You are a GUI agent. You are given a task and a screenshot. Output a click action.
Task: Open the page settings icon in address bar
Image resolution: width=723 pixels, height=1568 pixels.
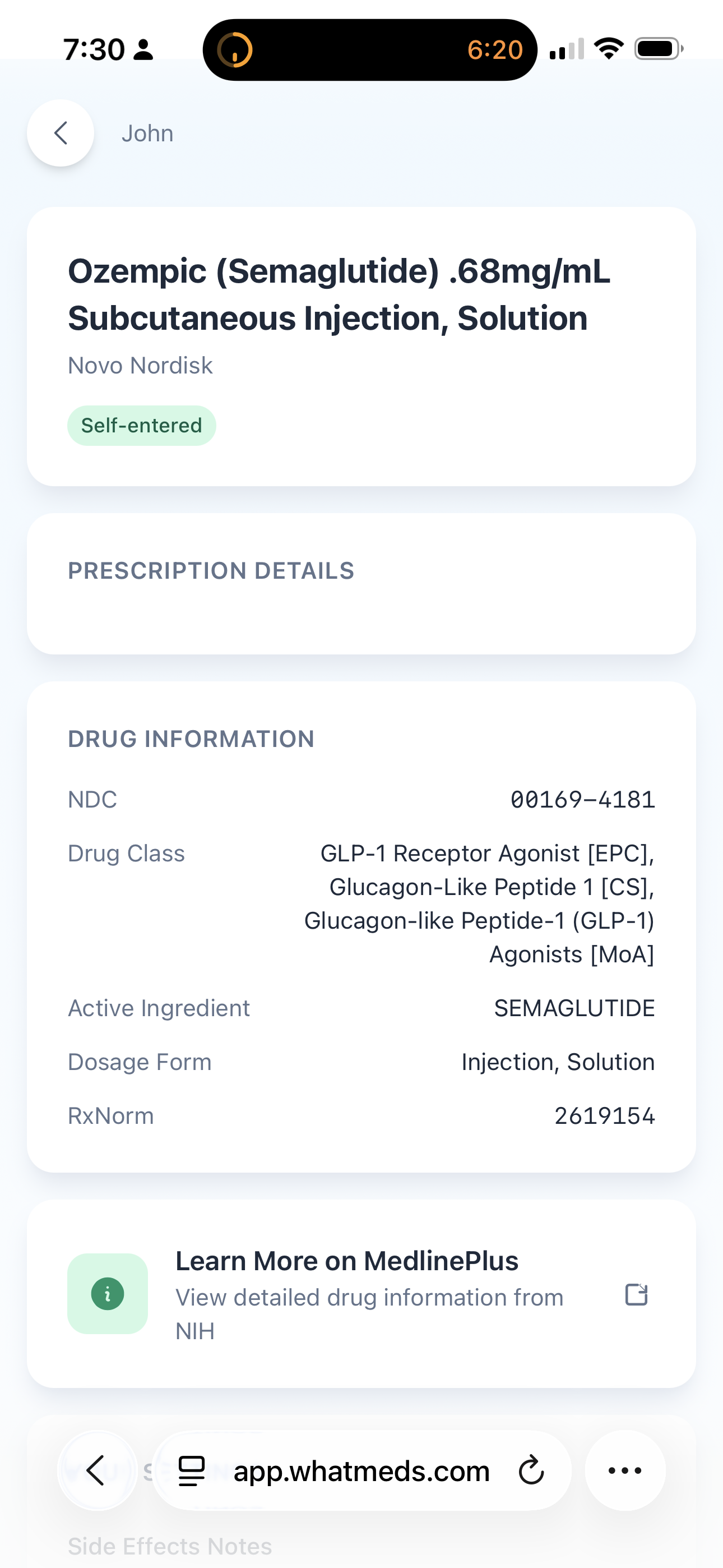pos(191,1470)
